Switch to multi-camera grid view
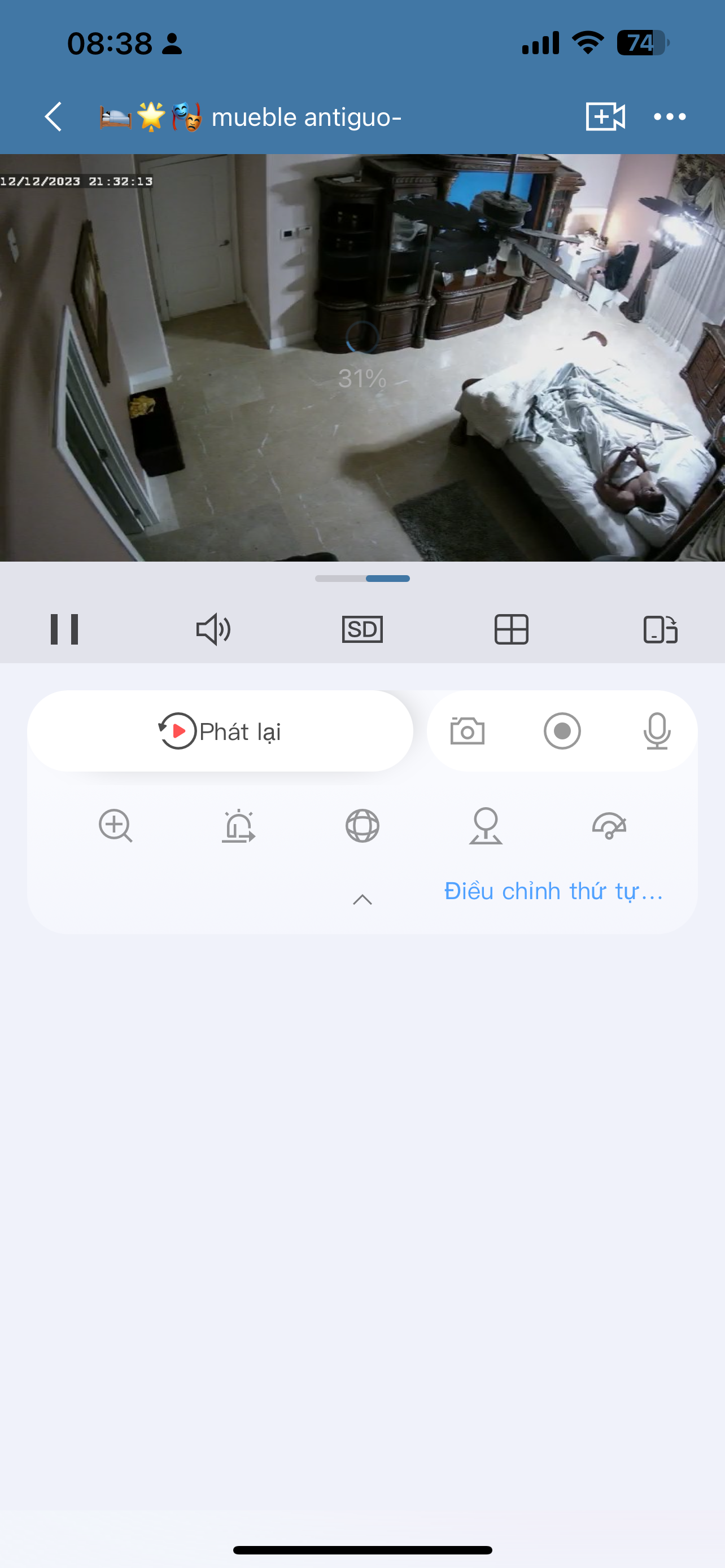 coord(512,629)
